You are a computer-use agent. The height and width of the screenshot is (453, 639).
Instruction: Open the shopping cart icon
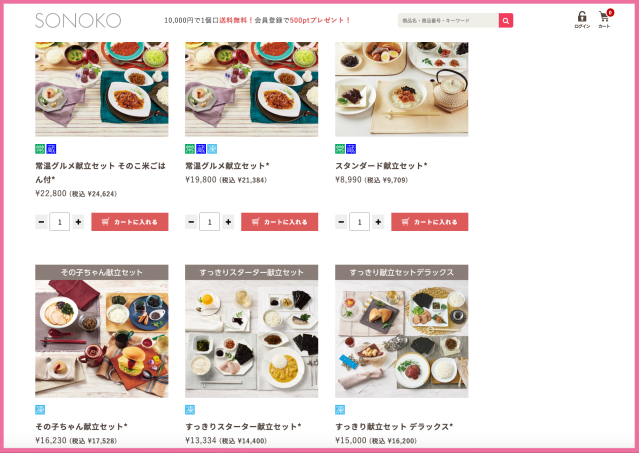(605, 19)
